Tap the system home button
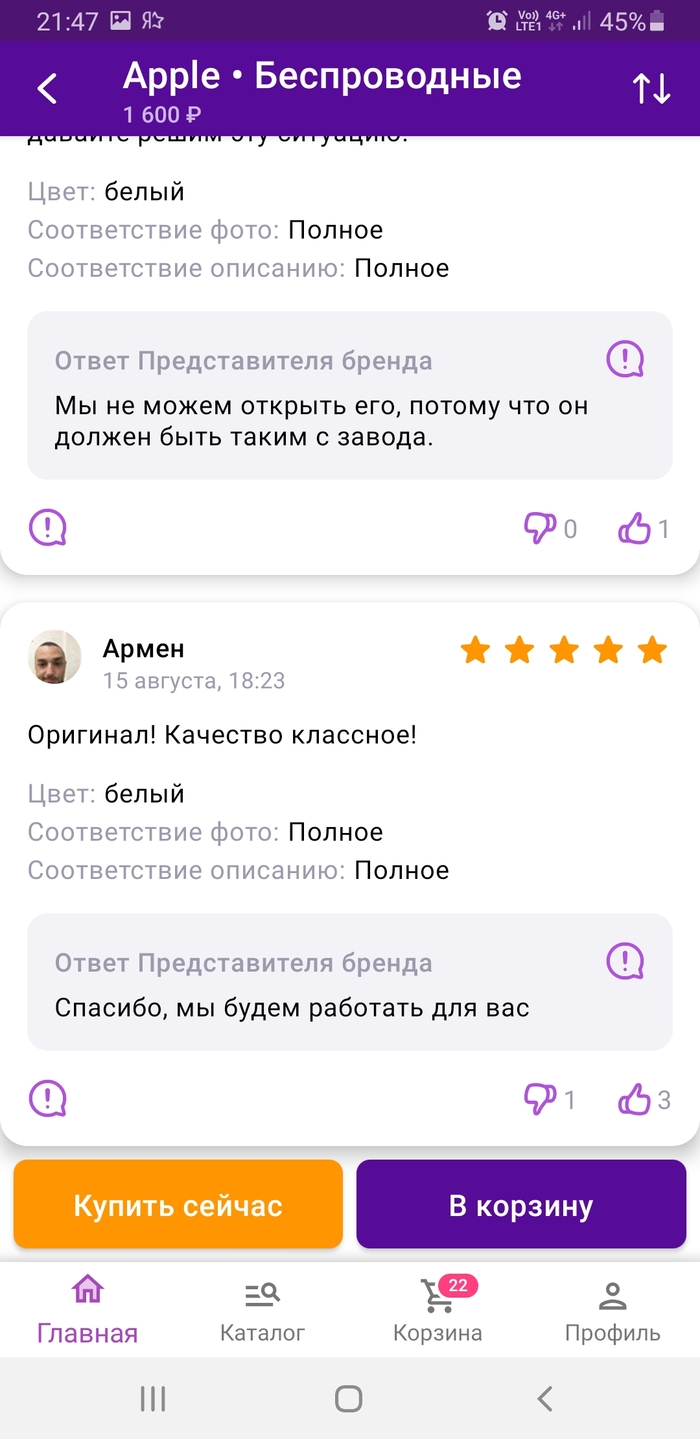The width and height of the screenshot is (700, 1439). click(348, 1398)
